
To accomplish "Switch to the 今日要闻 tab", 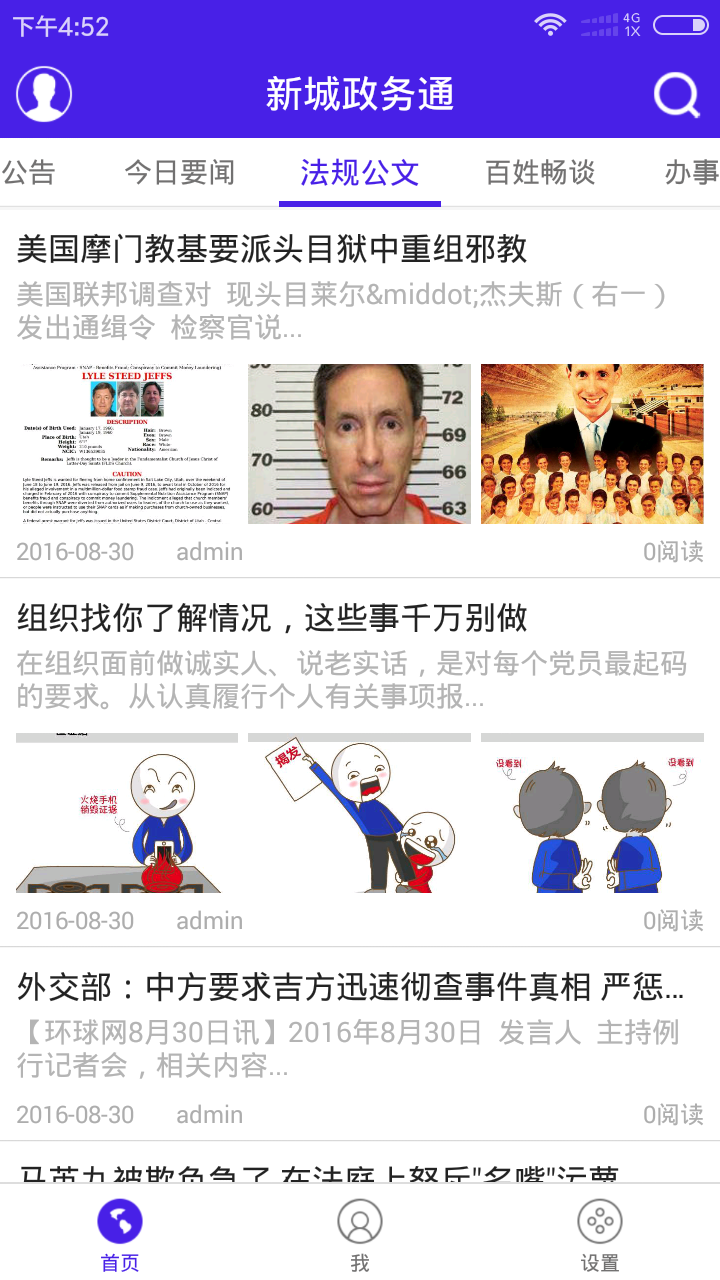I will [x=180, y=173].
